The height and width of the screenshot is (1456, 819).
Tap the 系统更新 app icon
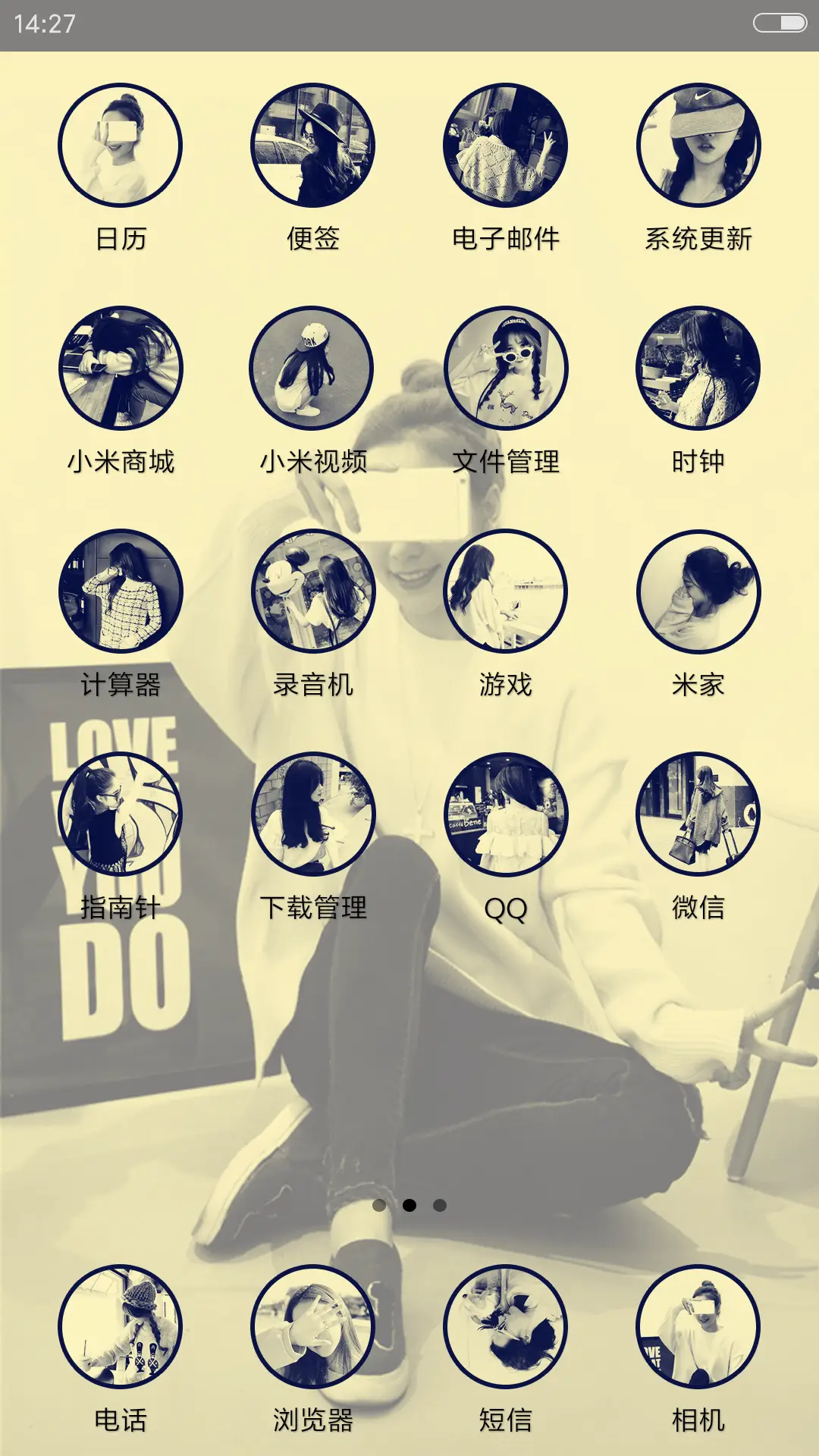pyautogui.click(x=698, y=145)
